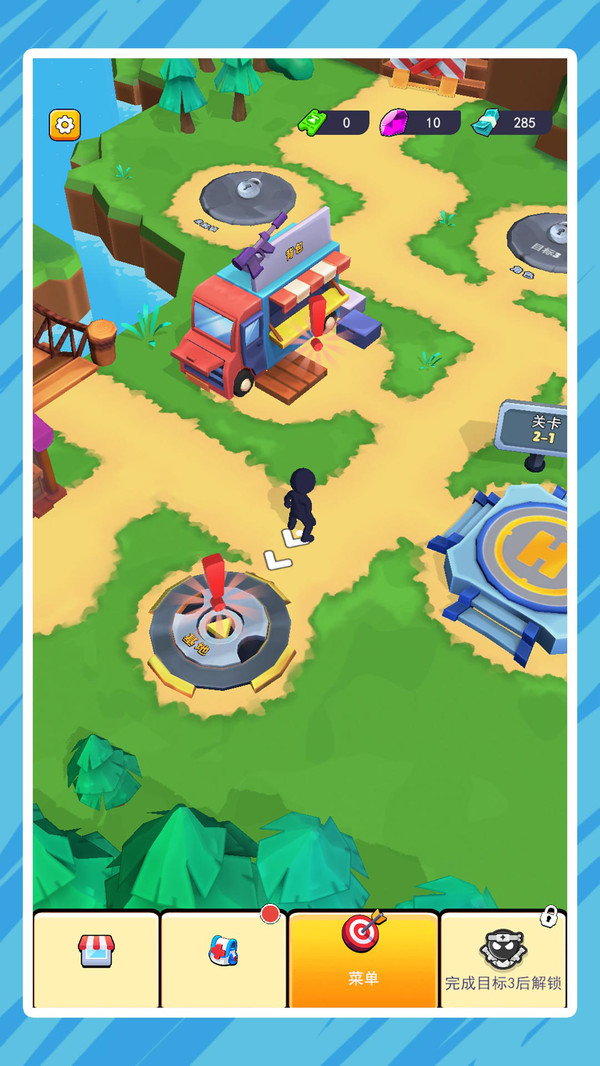The image size is (600, 1066).
Task: Tap the locked 完成目标3后解锁 tab
Action: pyautogui.click(x=503, y=958)
